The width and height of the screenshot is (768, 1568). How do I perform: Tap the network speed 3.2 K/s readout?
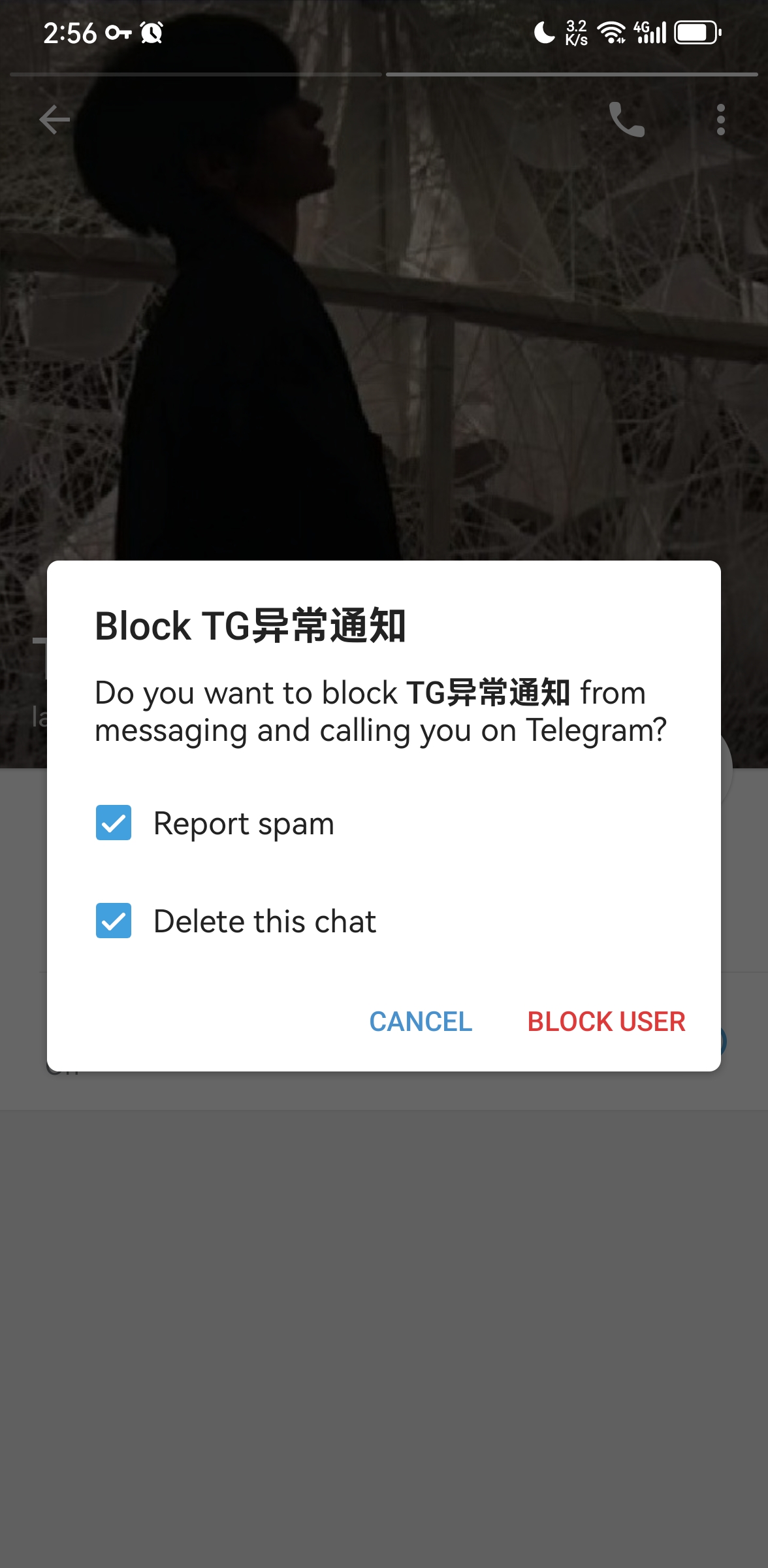575,31
